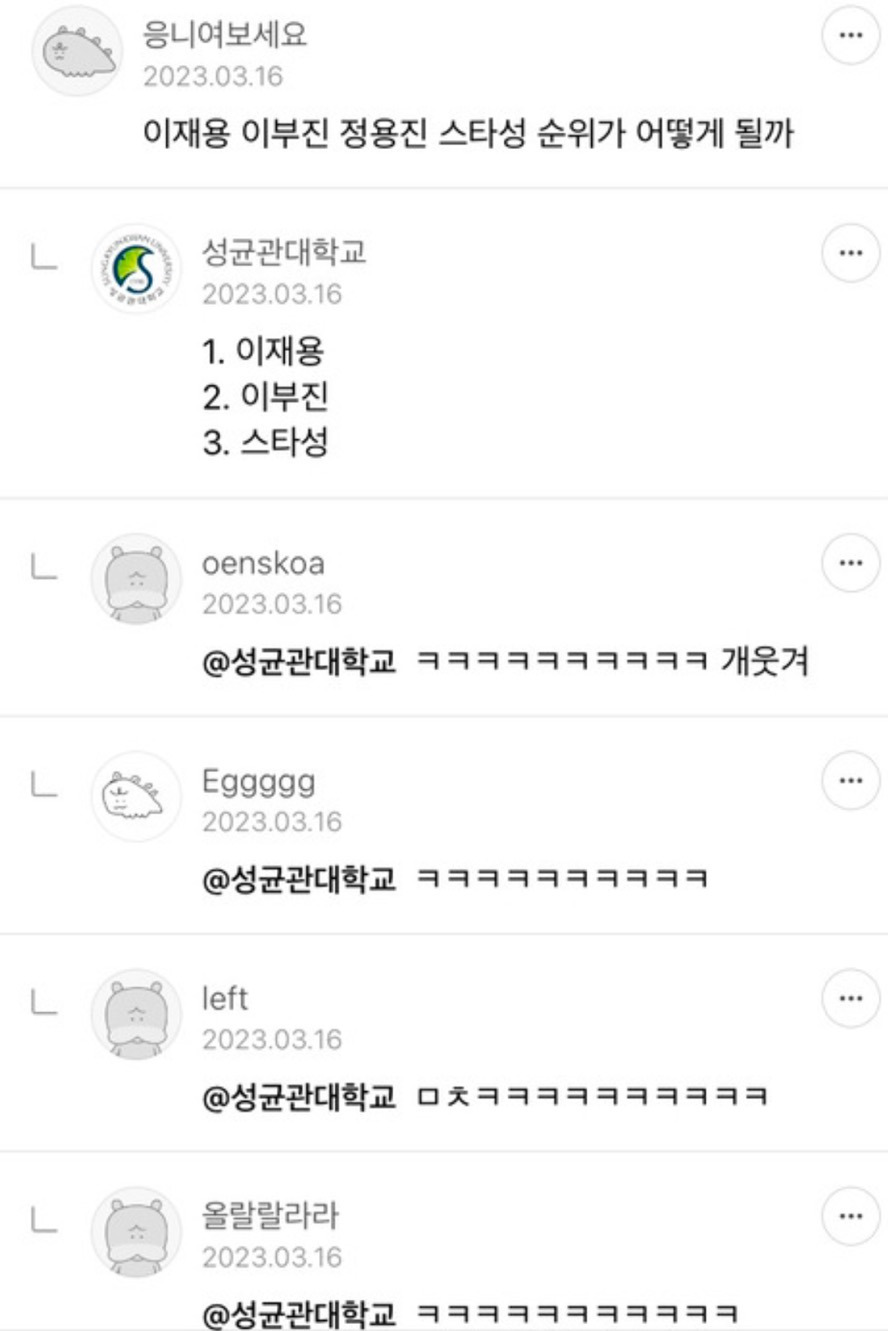Open 응니여보세요's profile avatar
The height and width of the screenshot is (1331, 888).
(x=76, y=51)
